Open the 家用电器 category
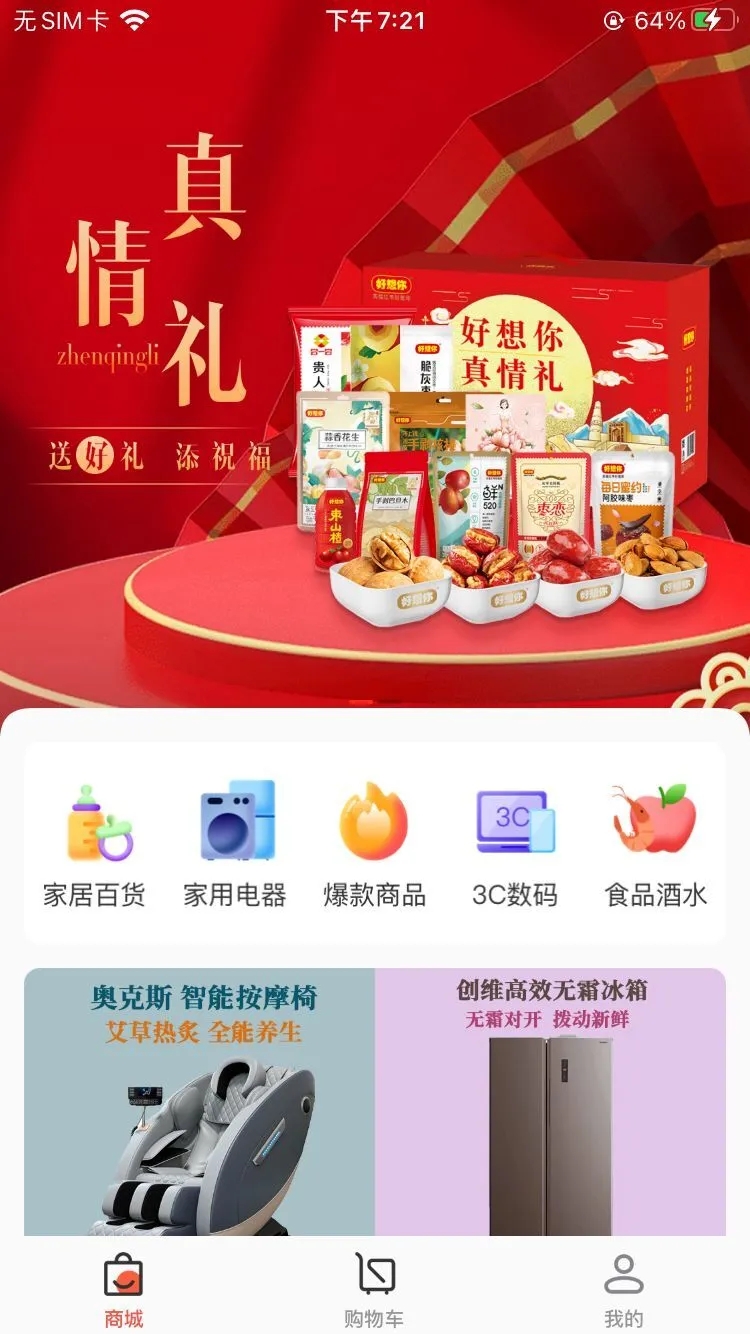 point(235,846)
